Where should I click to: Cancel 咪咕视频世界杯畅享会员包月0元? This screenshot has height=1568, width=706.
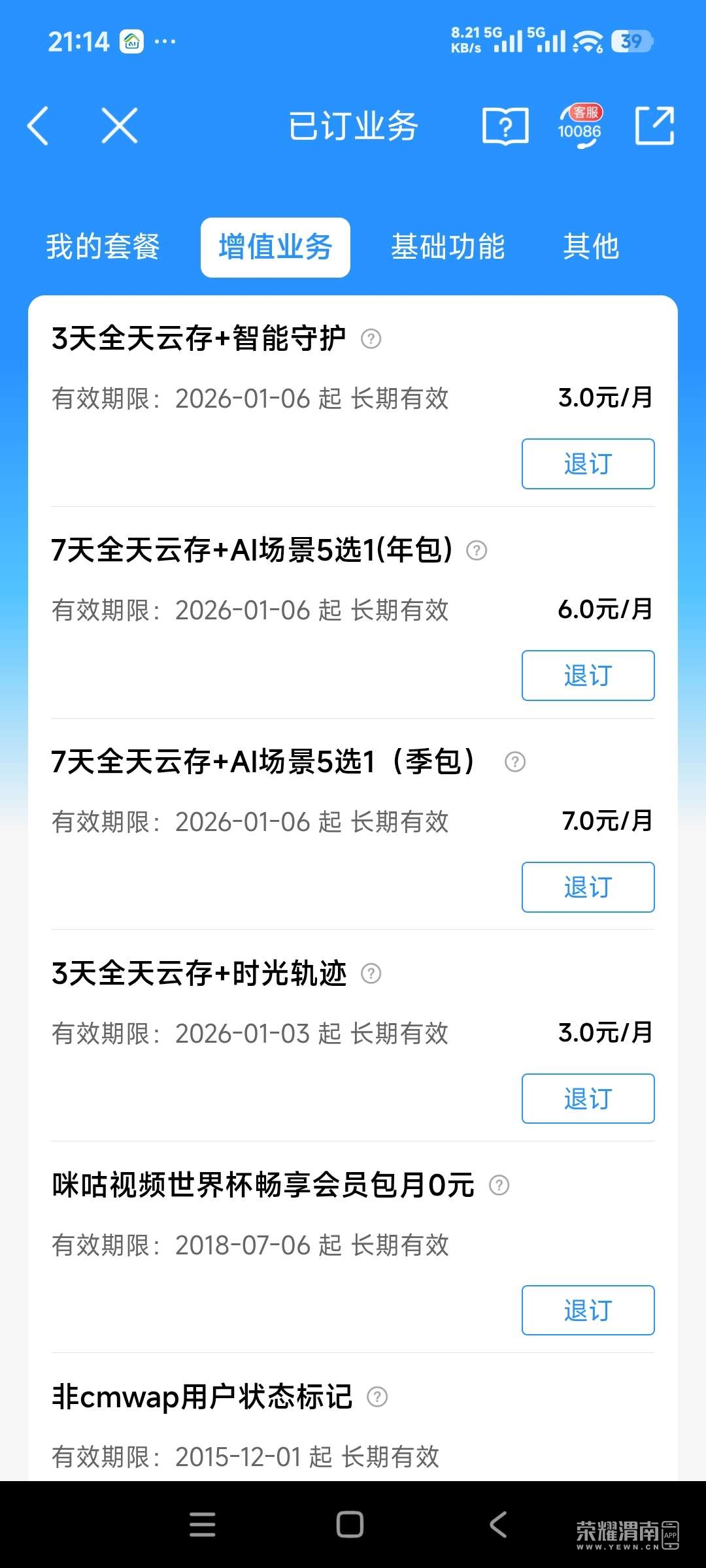tap(588, 1311)
